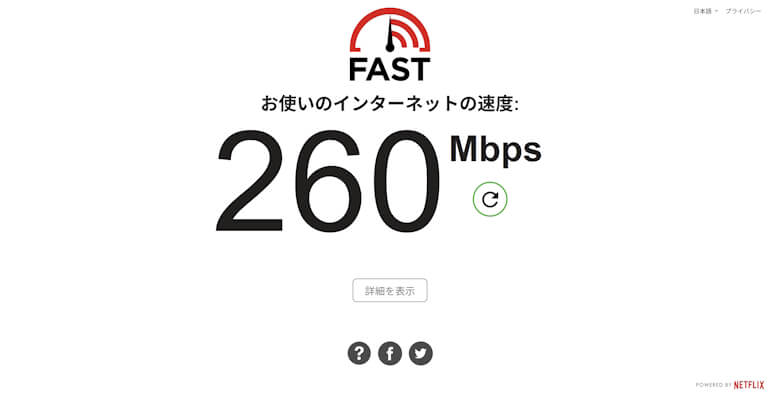This screenshot has height=401, width=780.
Task: Open the プライバシー link
Action: (x=745, y=11)
